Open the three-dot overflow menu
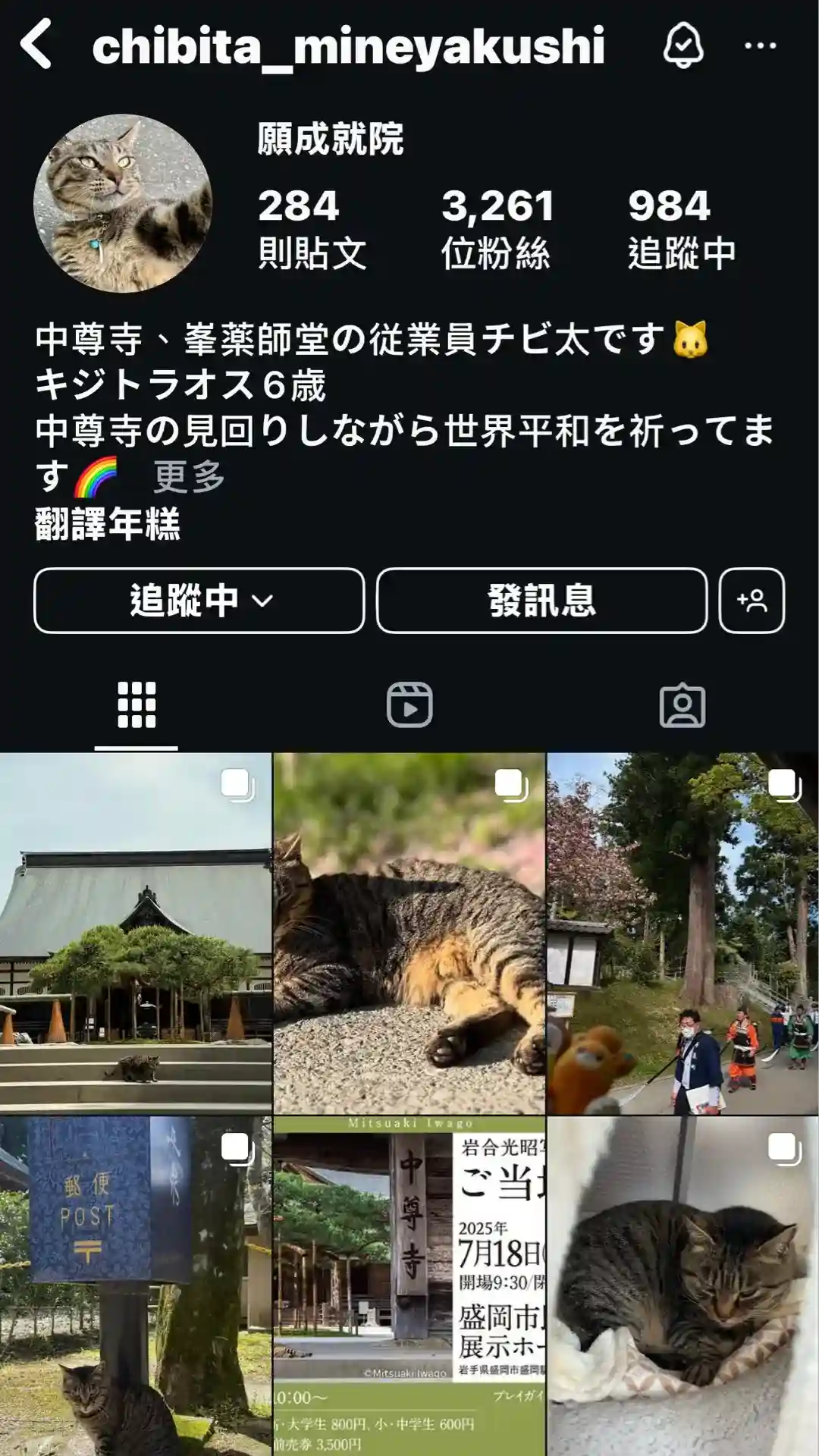 tap(760, 45)
